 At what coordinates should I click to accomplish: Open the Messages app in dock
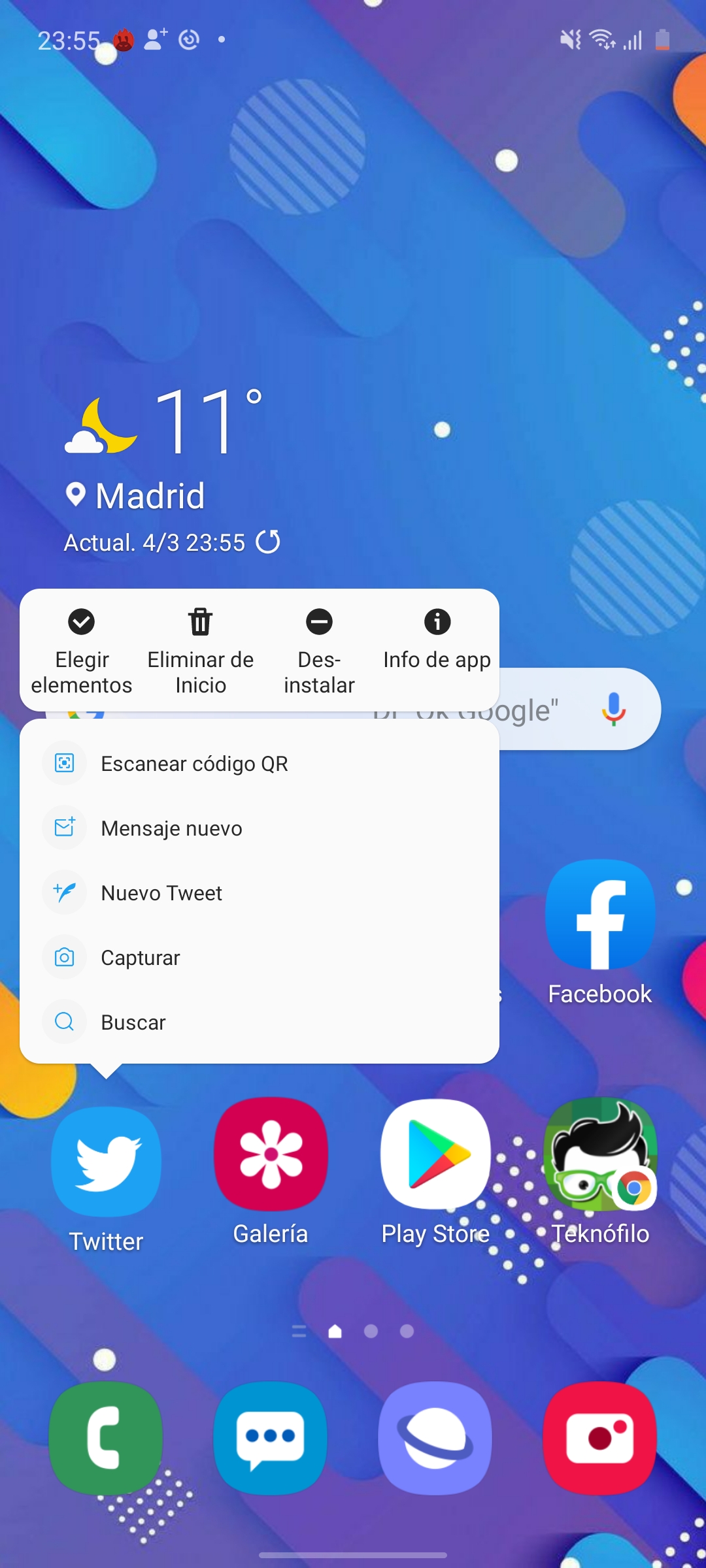tap(271, 1438)
